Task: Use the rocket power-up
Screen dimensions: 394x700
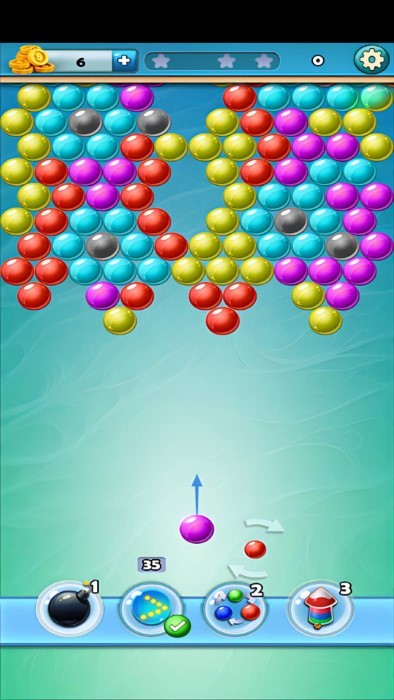Action: tap(320, 608)
